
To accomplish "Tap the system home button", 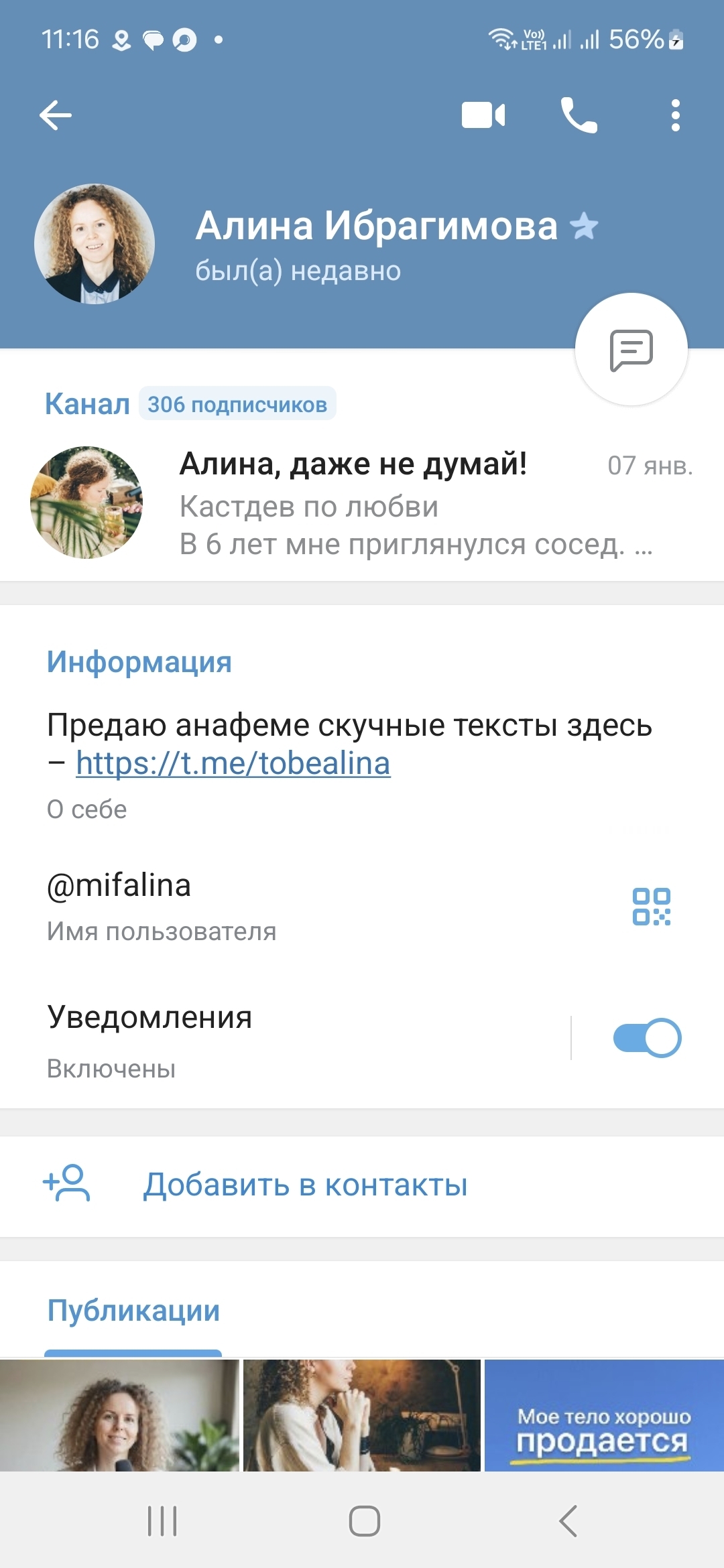I will click(x=364, y=1520).
